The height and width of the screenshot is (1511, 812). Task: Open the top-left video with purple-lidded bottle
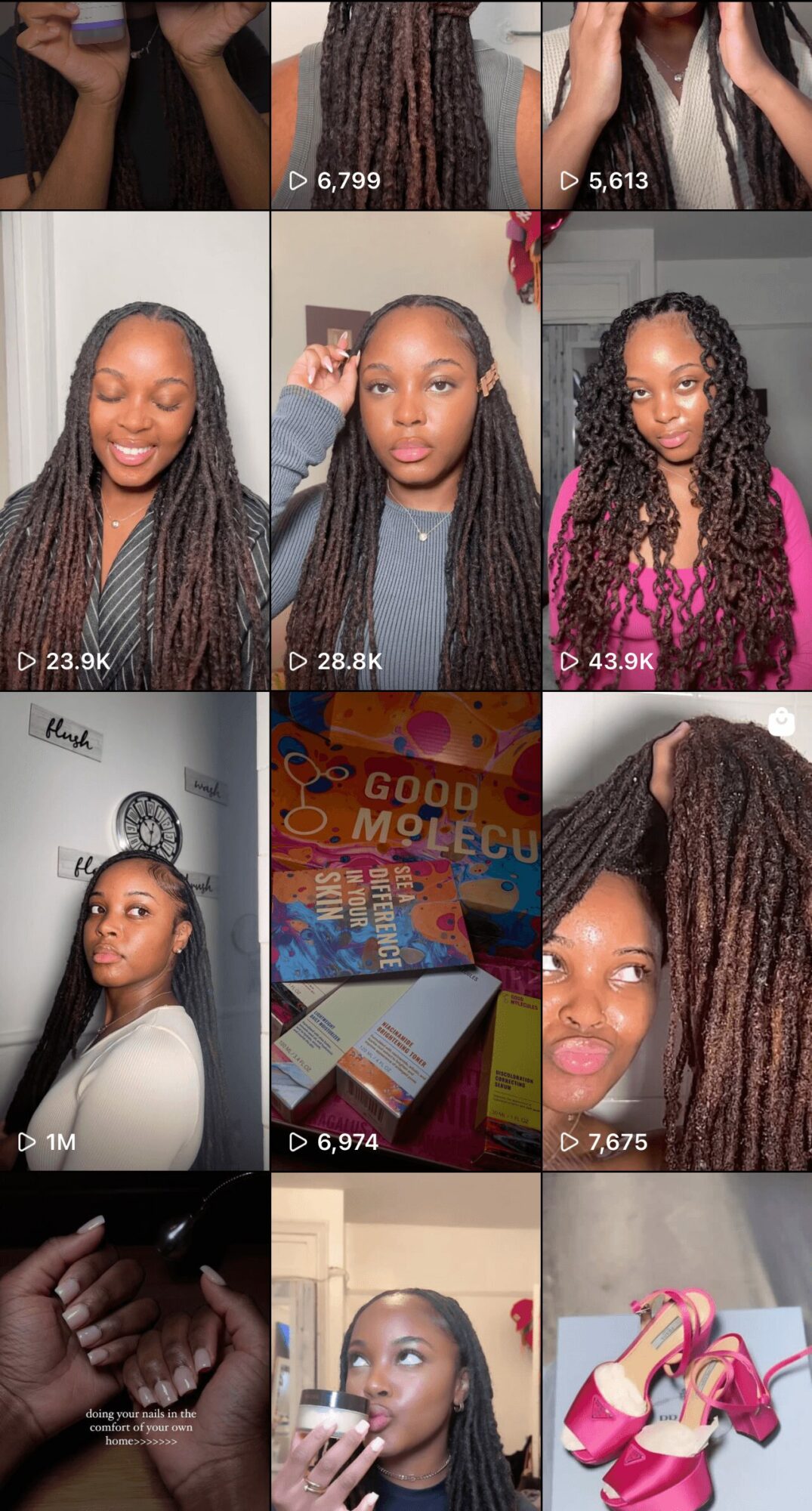click(134, 106)
